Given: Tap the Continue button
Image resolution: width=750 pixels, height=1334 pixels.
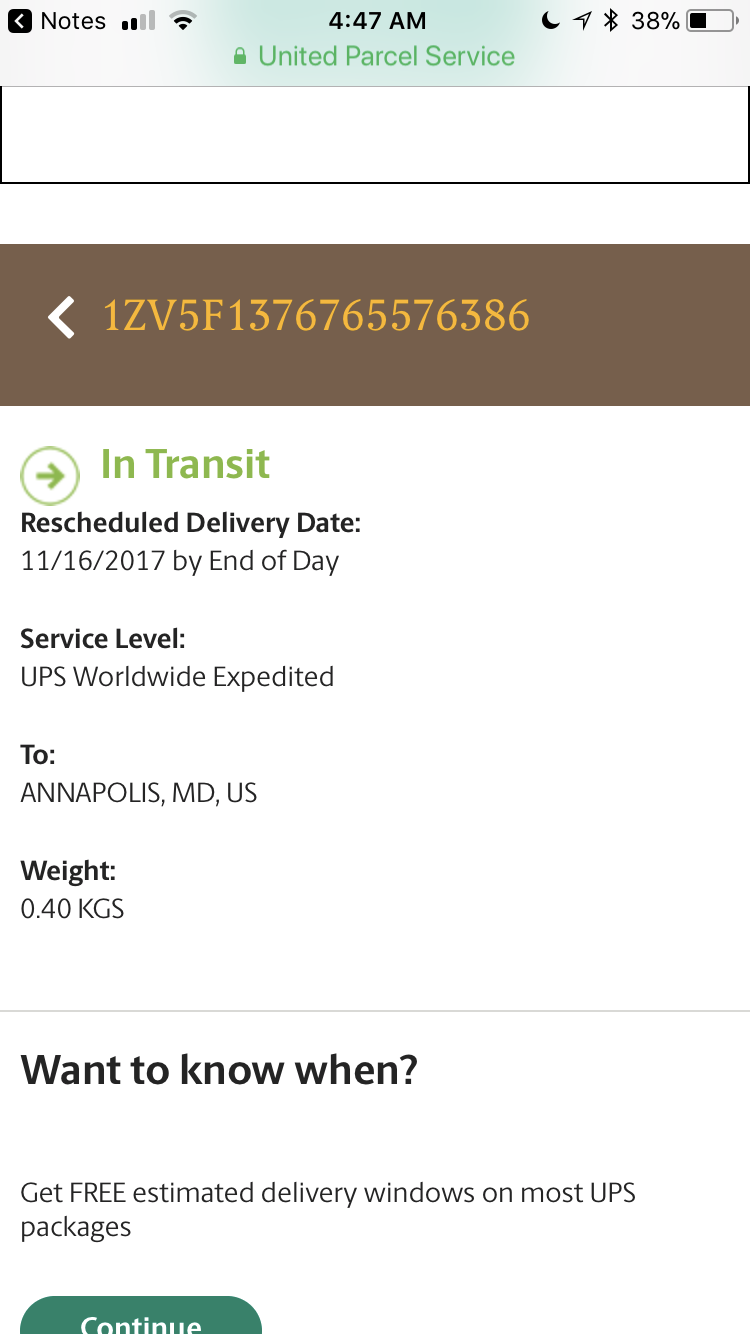Looking at the screenshot, I should 141,1315.
